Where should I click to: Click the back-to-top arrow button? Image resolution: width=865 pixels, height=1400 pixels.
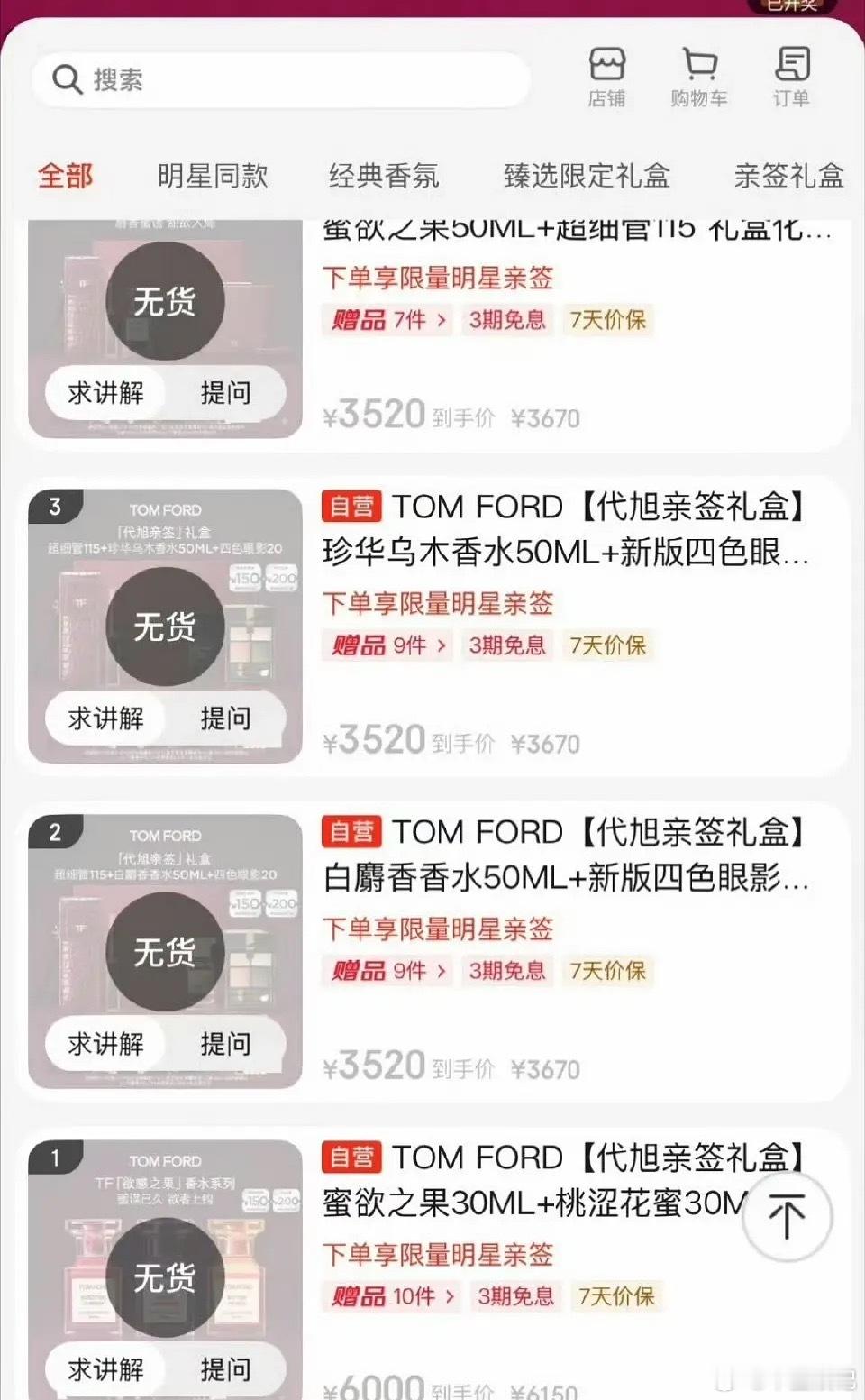click(788, 1217)
